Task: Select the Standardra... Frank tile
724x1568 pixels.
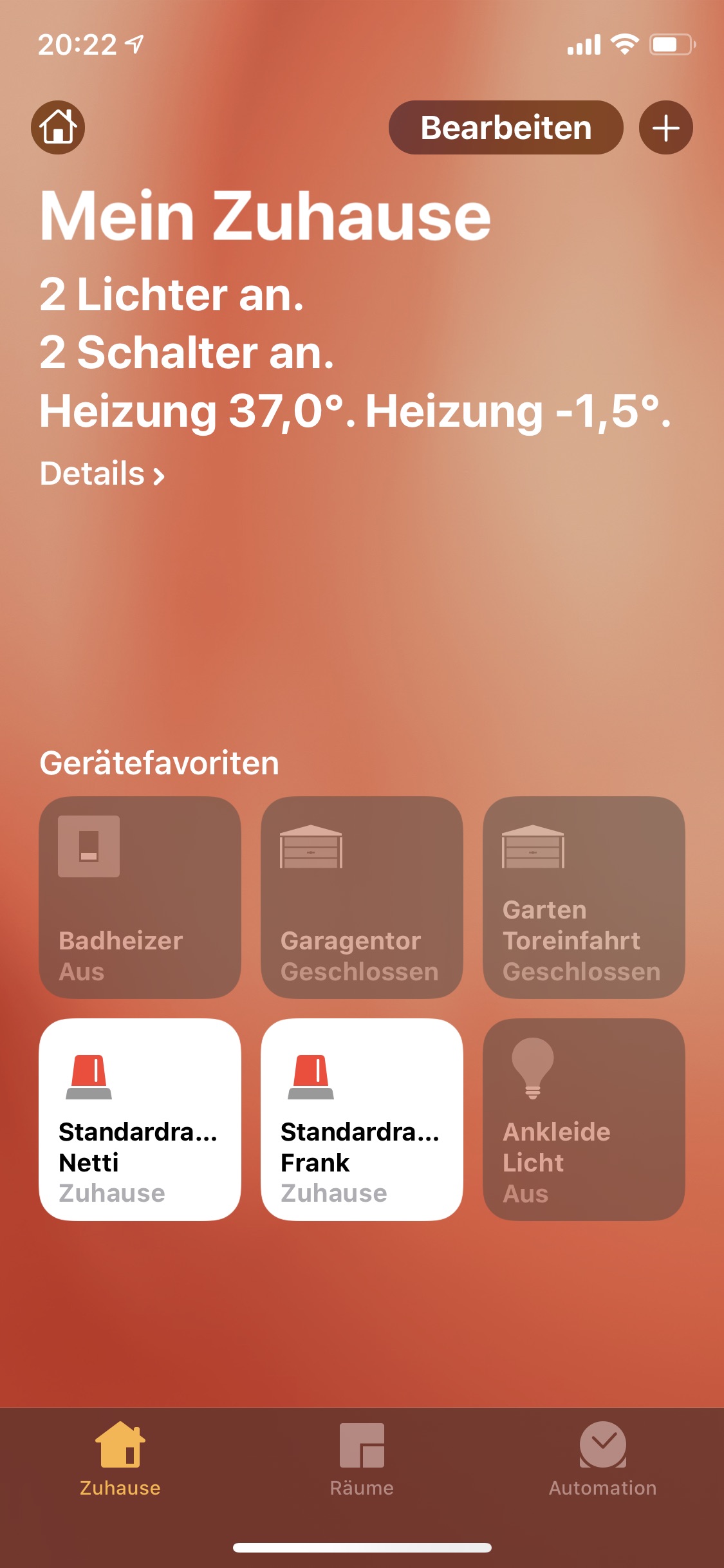Action: (x=362, y=1119)
